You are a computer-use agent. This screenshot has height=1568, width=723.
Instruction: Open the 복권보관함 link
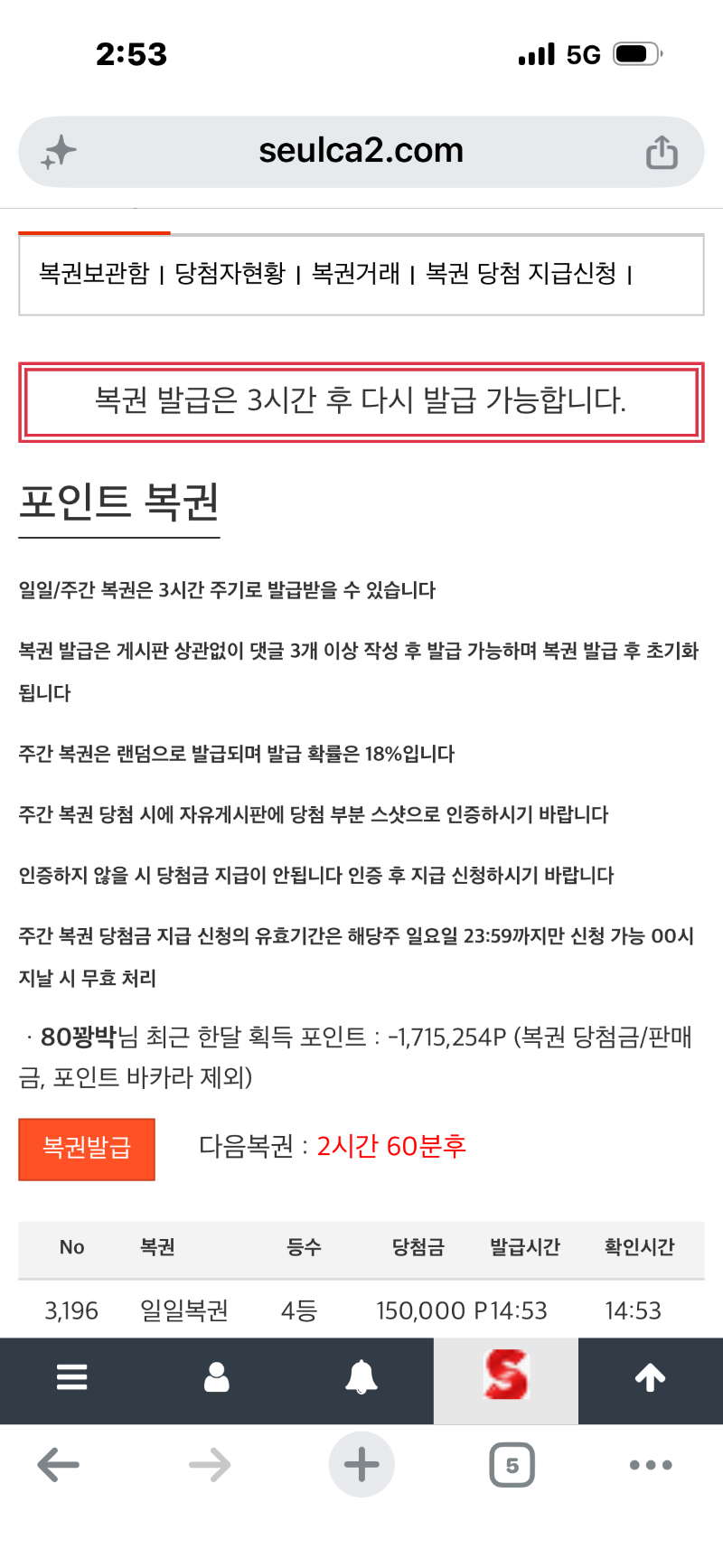tap(94, 273)
